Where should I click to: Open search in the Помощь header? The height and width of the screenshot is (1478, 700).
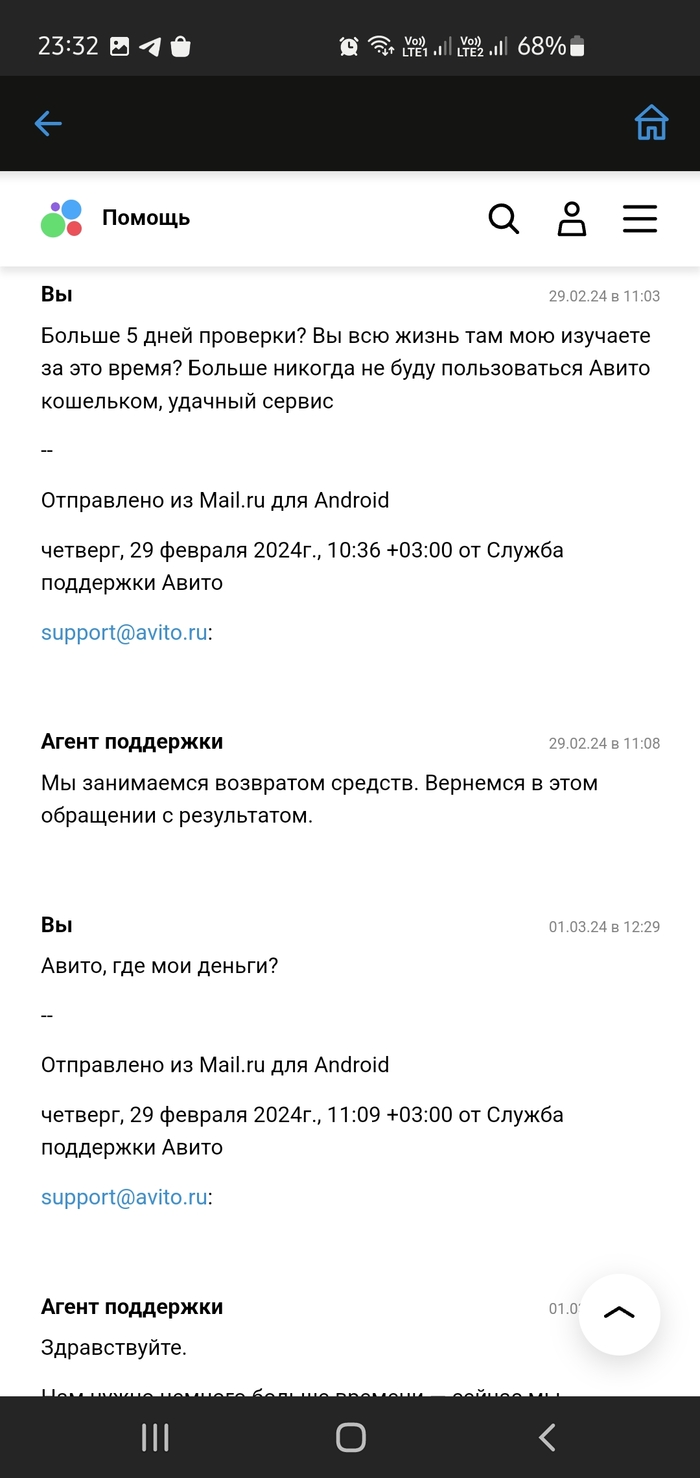point(503,218)
